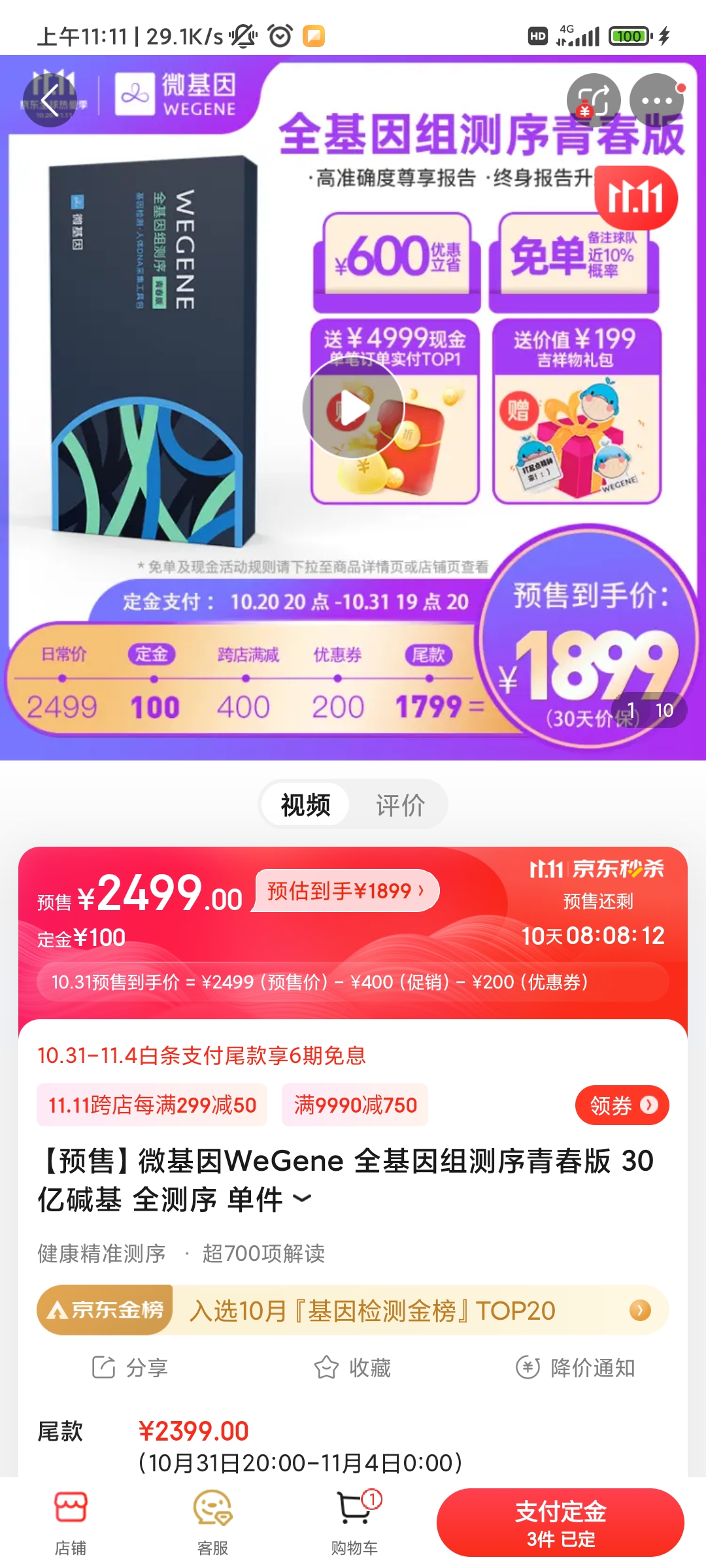706x1568 pixels.
Task: Open the 预估到手¥1899 price details
Action: tap(346, 890)
